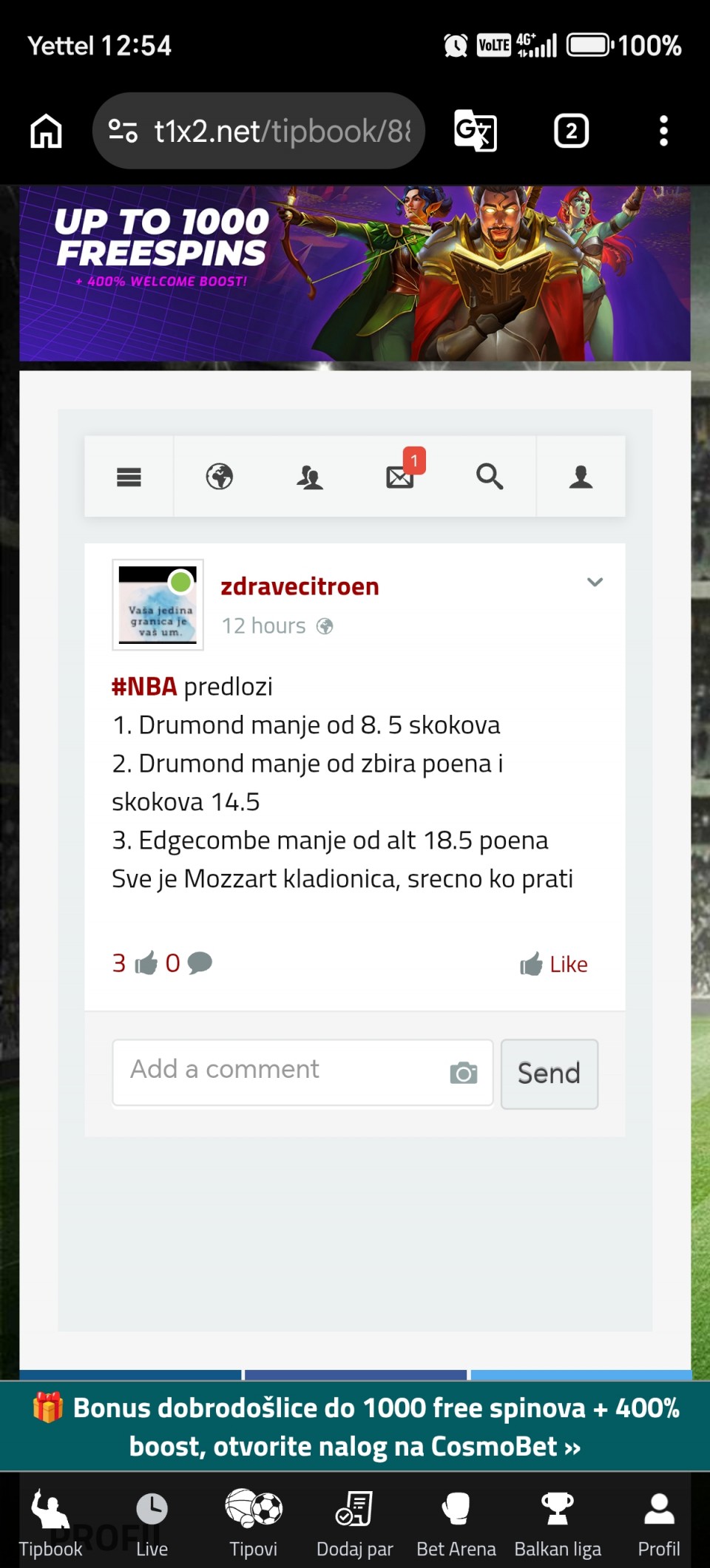Open messages with one unread notification
The image size is (710, 1568).
click(x=400, y=477)
